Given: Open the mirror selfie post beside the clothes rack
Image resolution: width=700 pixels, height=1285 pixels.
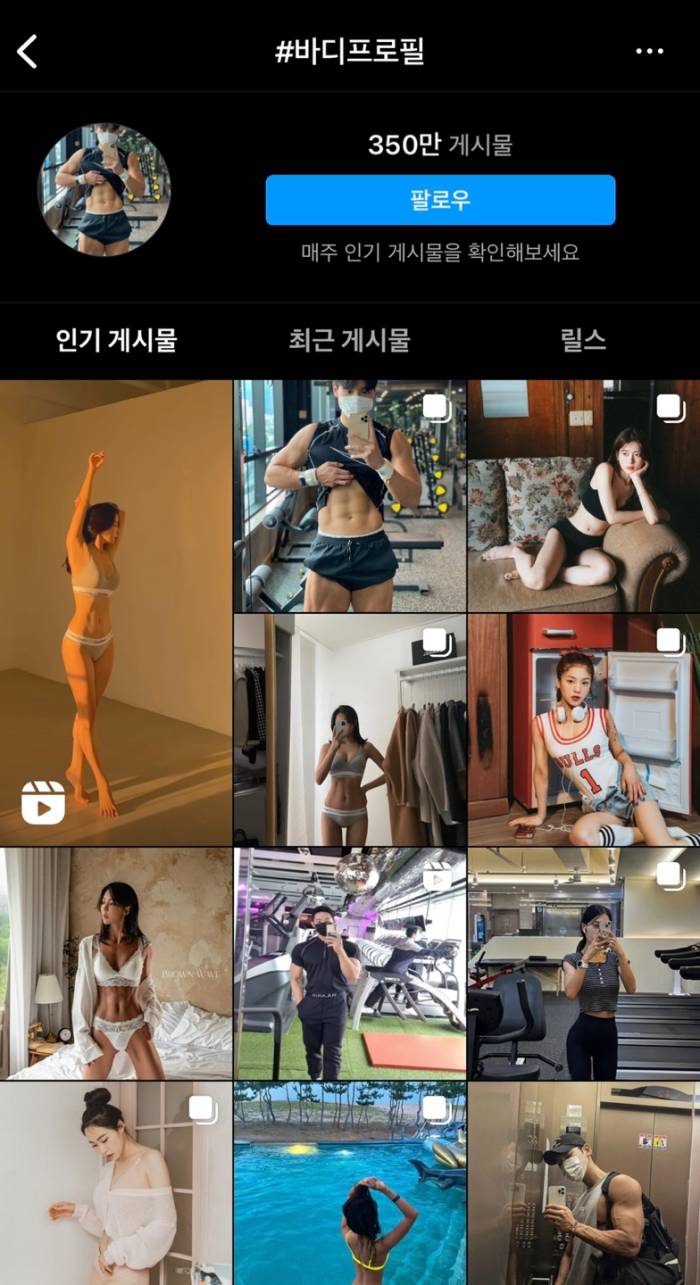Looking at the screenshot, I should coord(349,730).
